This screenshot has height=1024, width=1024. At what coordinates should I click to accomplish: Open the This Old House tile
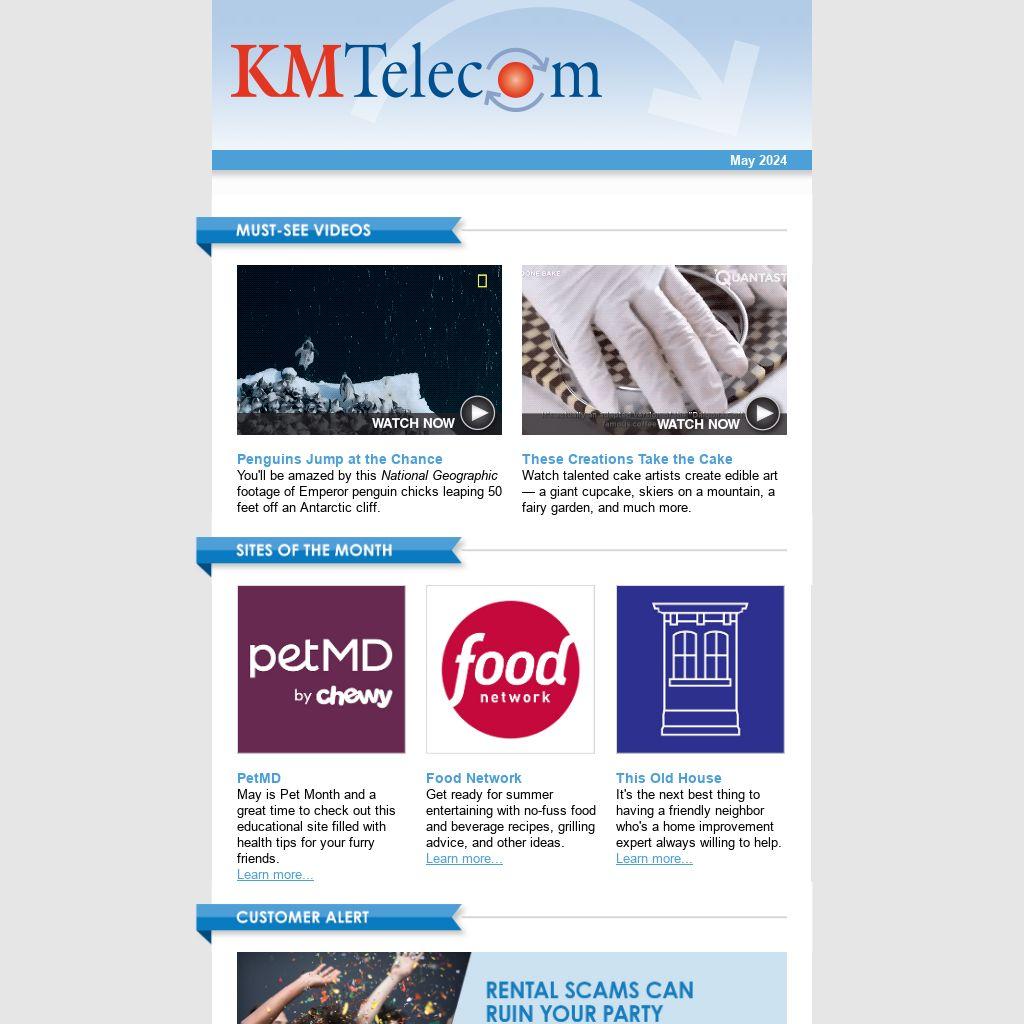point(700,669)
